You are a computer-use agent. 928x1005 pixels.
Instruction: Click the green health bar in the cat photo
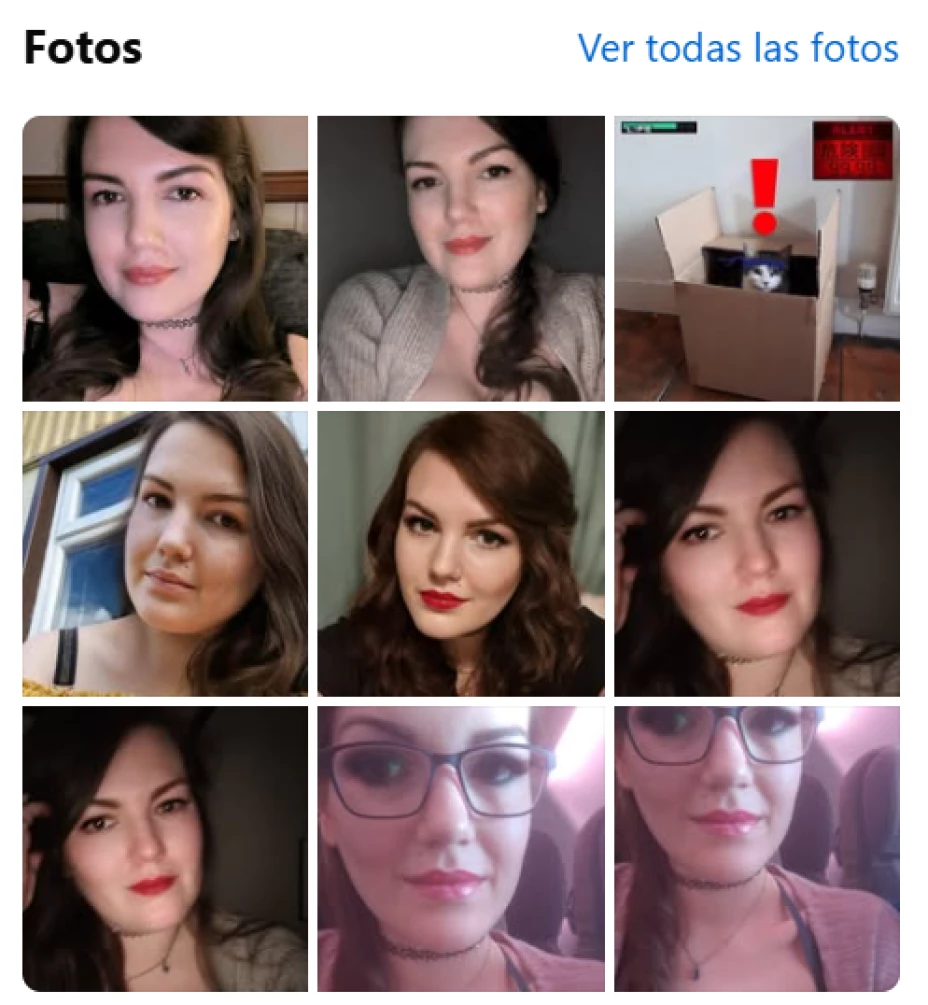[660, 127]
